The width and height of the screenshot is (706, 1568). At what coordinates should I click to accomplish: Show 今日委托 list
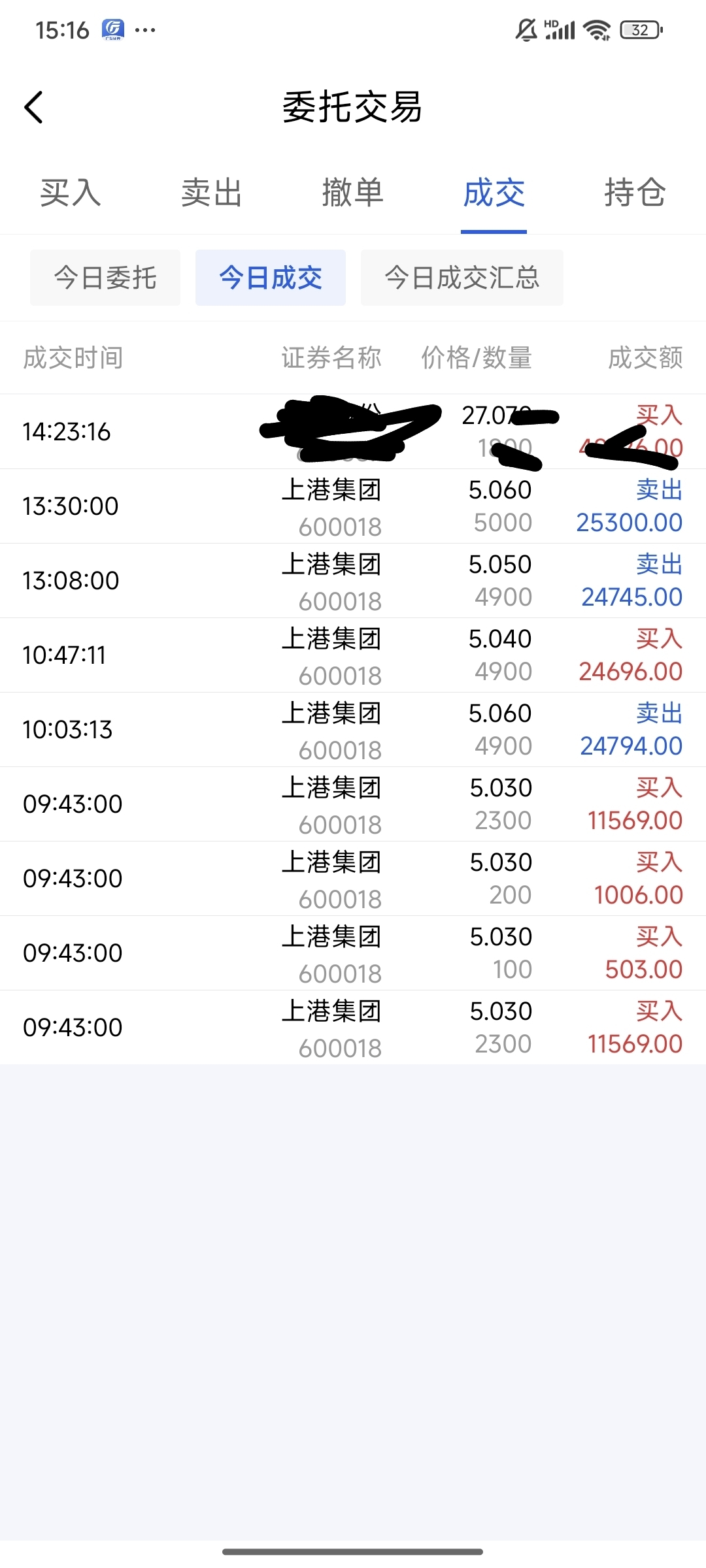(x=105, y=278)
